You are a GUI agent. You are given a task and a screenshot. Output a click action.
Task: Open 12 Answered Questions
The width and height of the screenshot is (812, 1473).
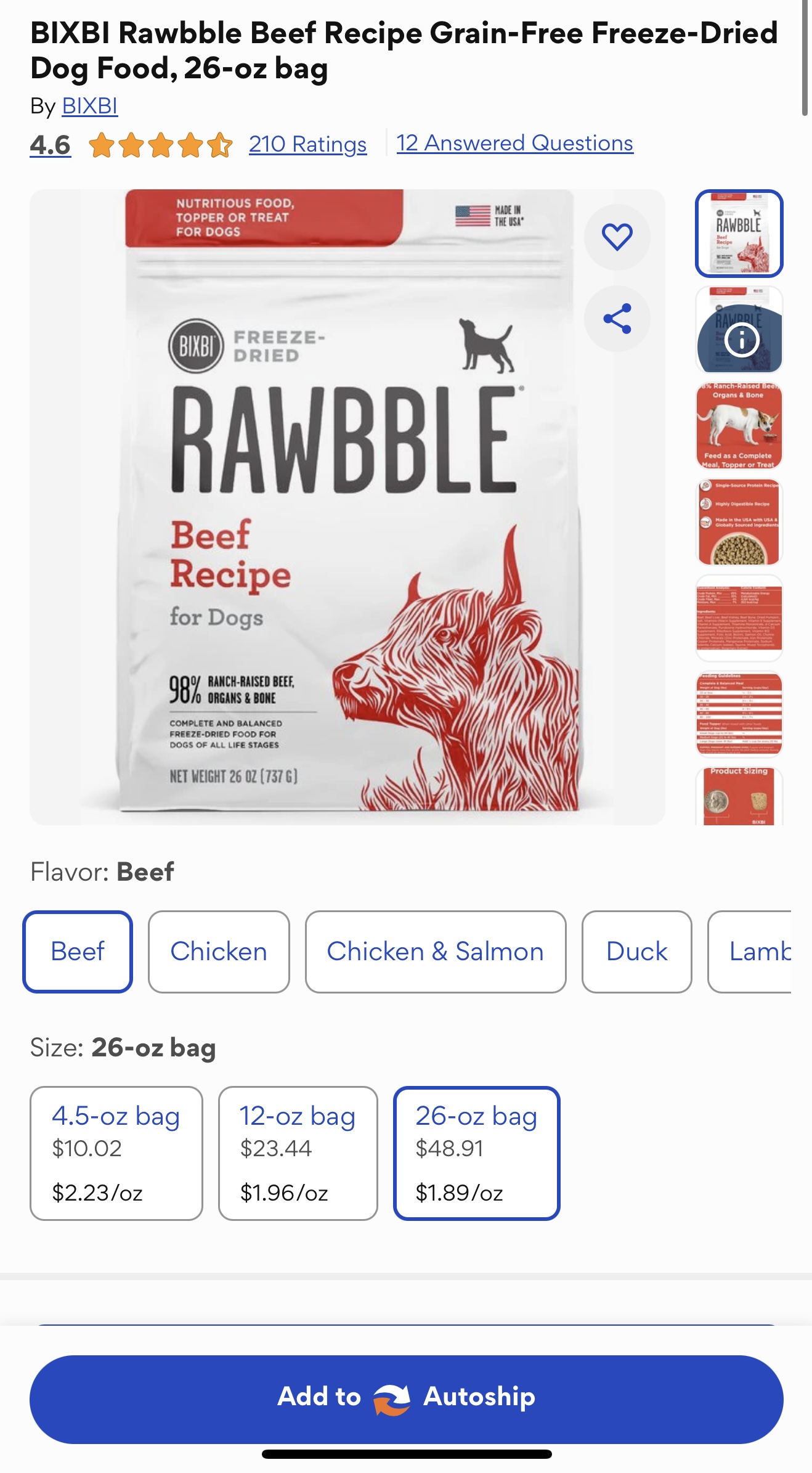pos(514,143)
